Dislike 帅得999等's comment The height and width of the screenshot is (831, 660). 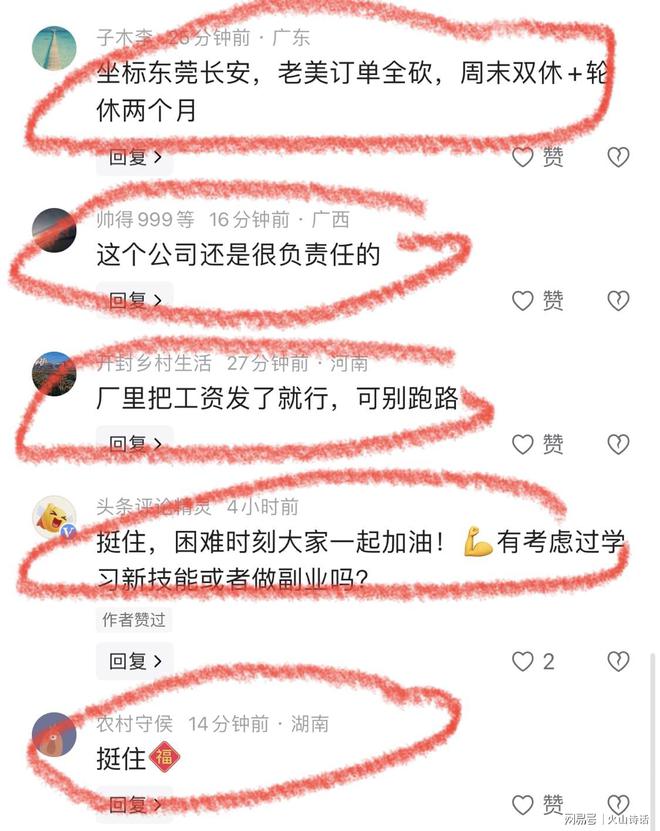tap(618, 300)
